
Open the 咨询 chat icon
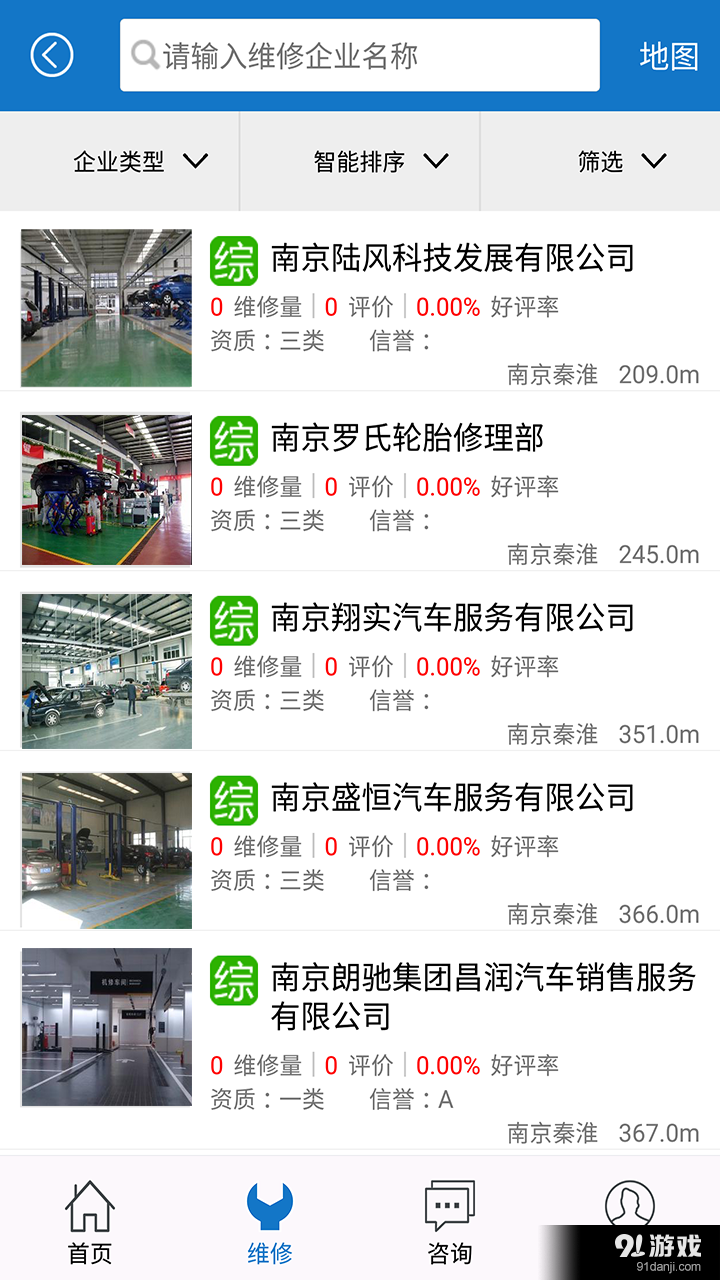(449, 1207)
